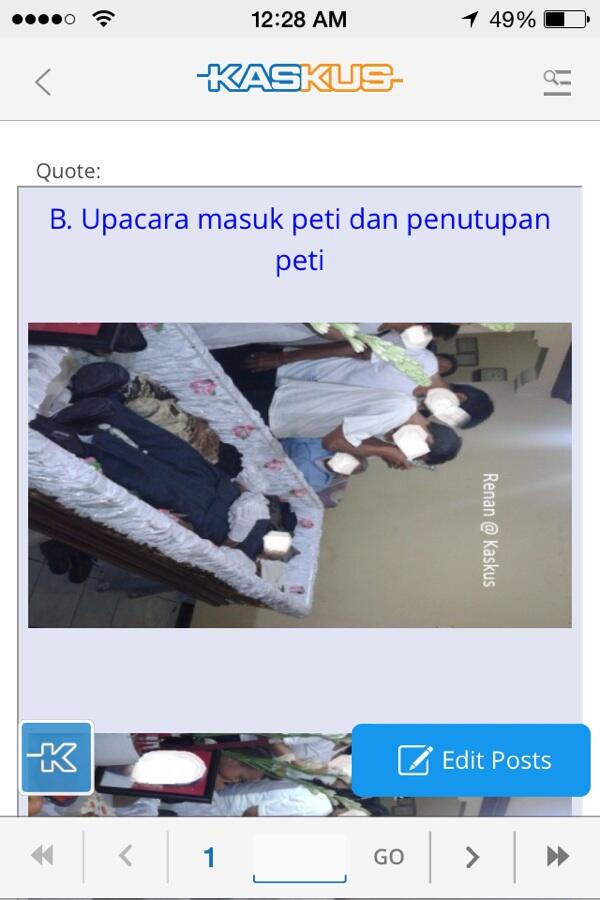Open the search menu icon

pos(556,81)
